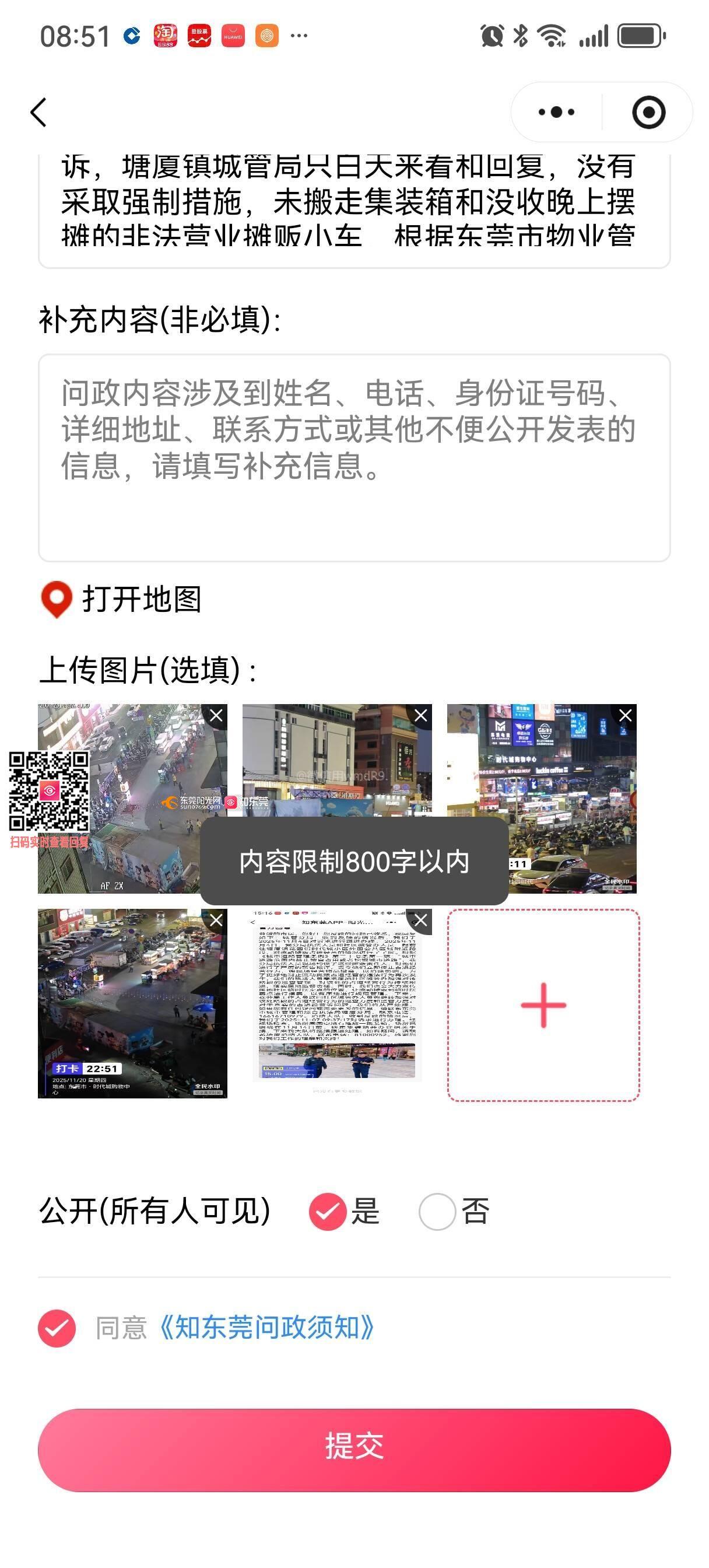Viewport: 709px width, 1568px height.
Task: Submit the form with 提交
Action: [x=354, y=1450]
